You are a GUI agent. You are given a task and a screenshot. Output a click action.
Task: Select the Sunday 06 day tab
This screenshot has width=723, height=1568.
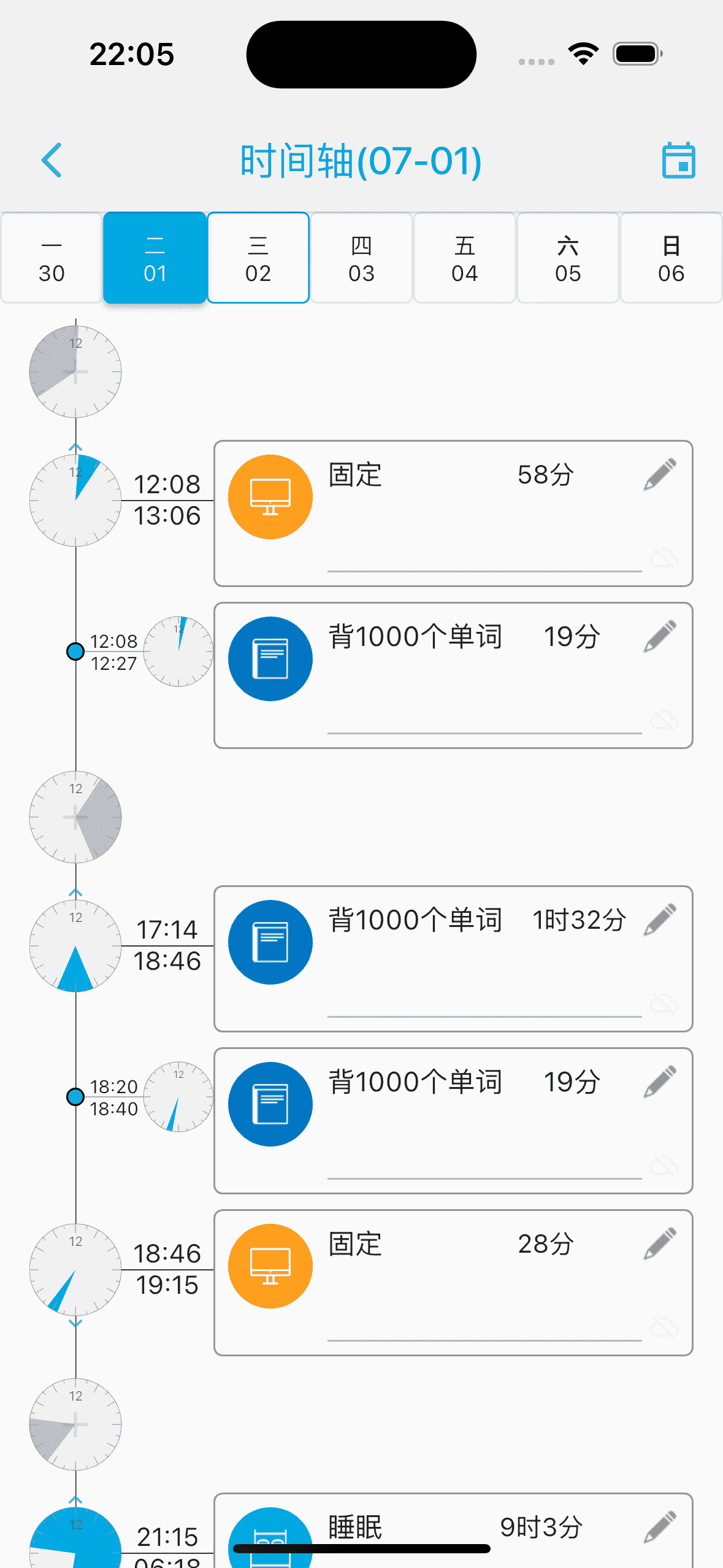coord(671,257)
